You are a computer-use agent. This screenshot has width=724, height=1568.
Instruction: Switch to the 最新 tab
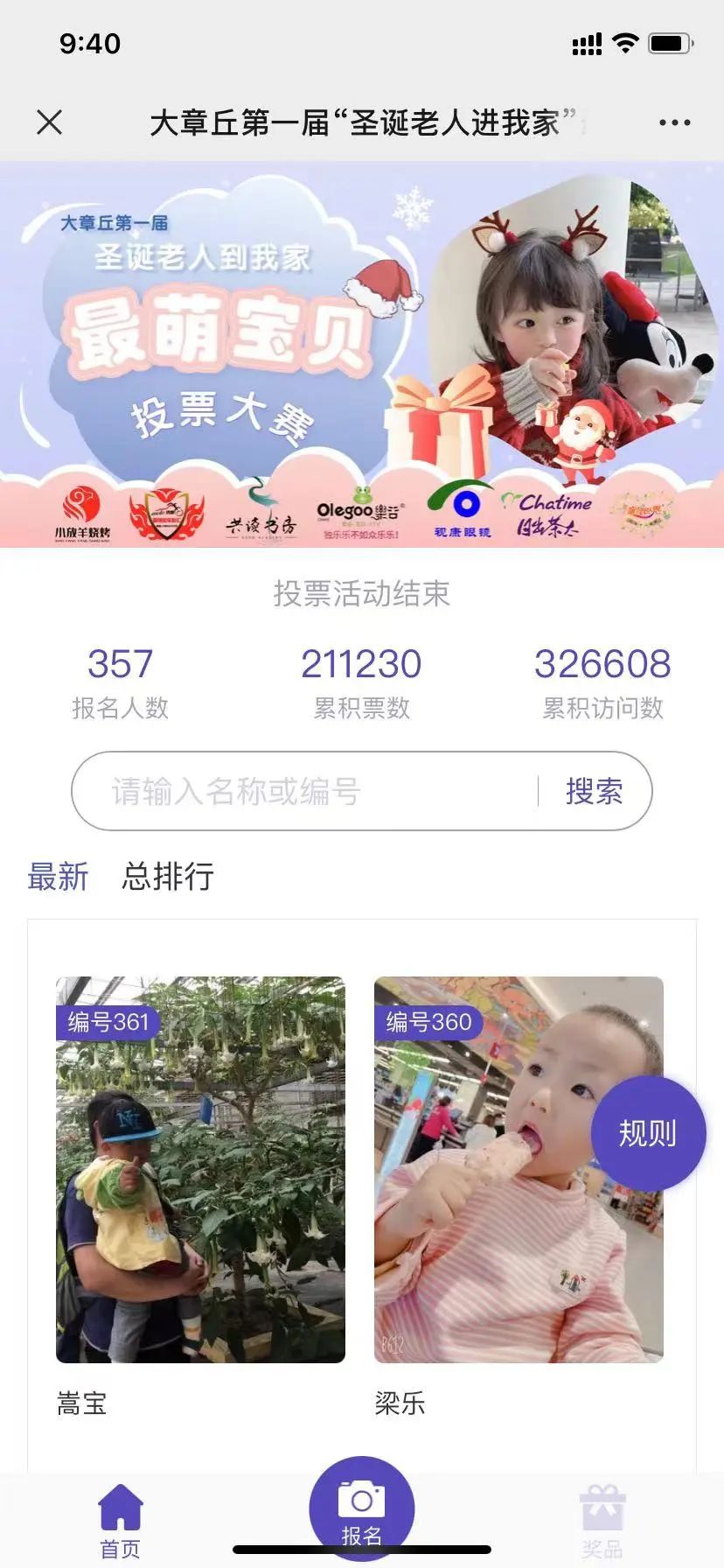pos(58,876)
